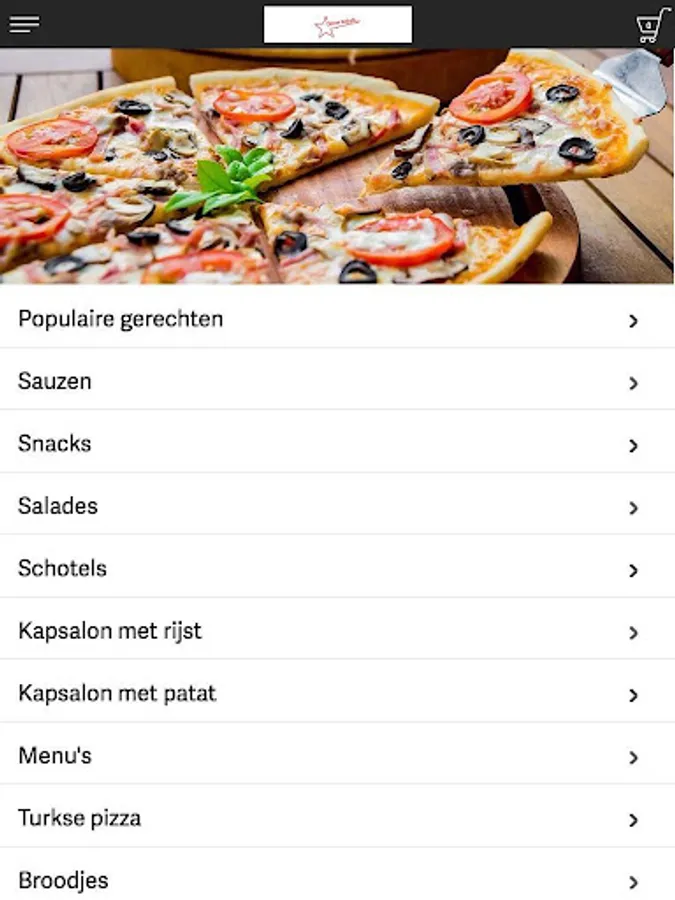Open the hamburger drawer menu
The height and width of the screenshot is (900, 675).
[24, 24]
